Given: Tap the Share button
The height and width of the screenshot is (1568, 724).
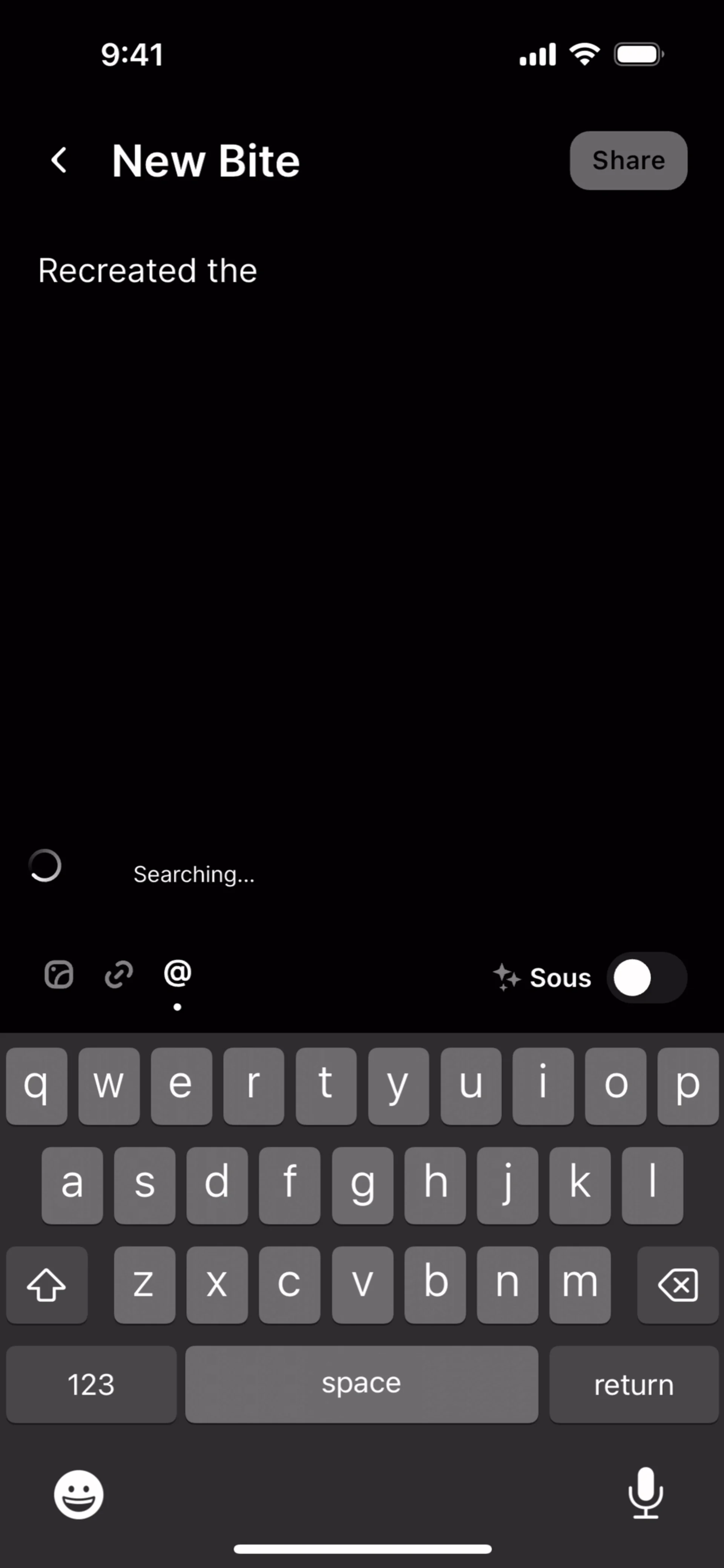Looking at the screenshot, I should 628,161.
